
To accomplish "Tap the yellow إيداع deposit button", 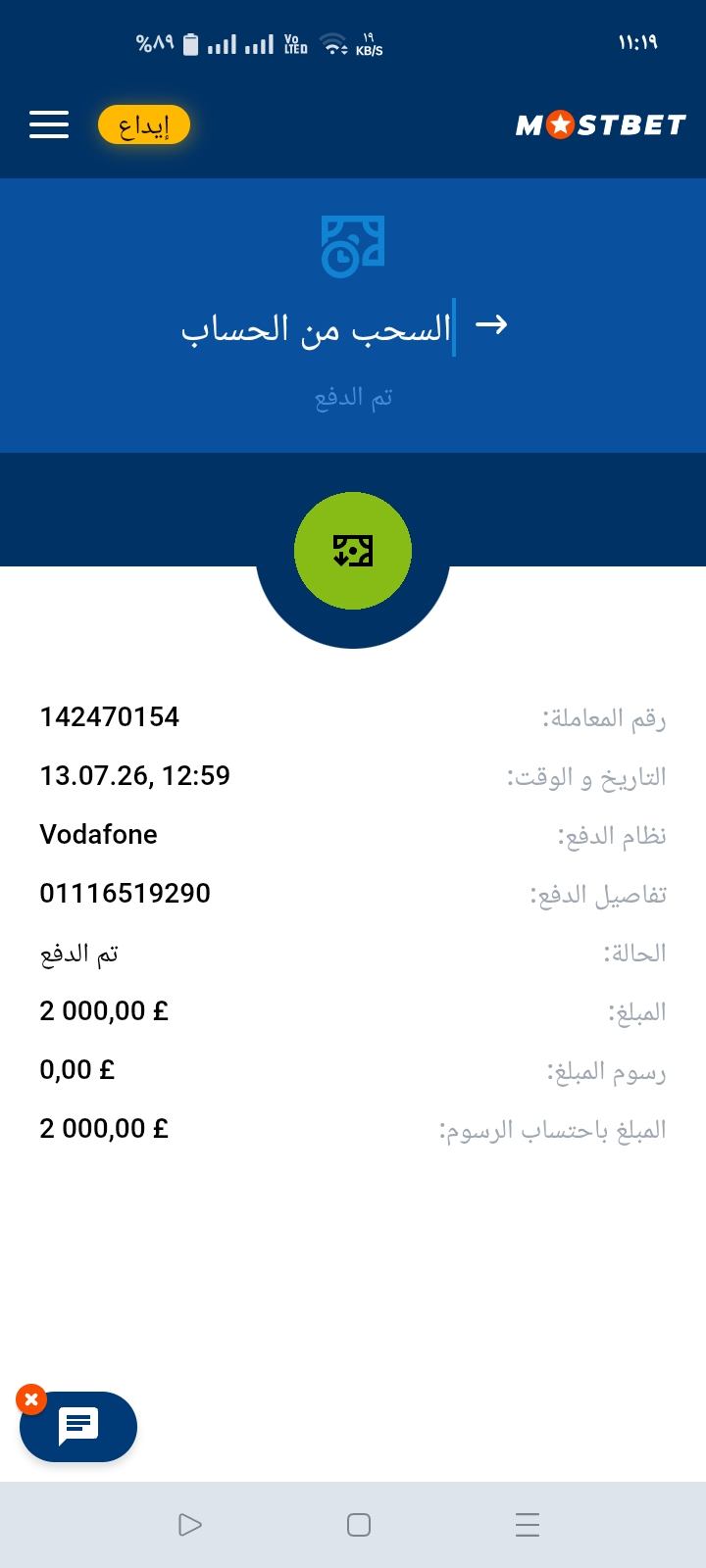I will click(144, 125).
